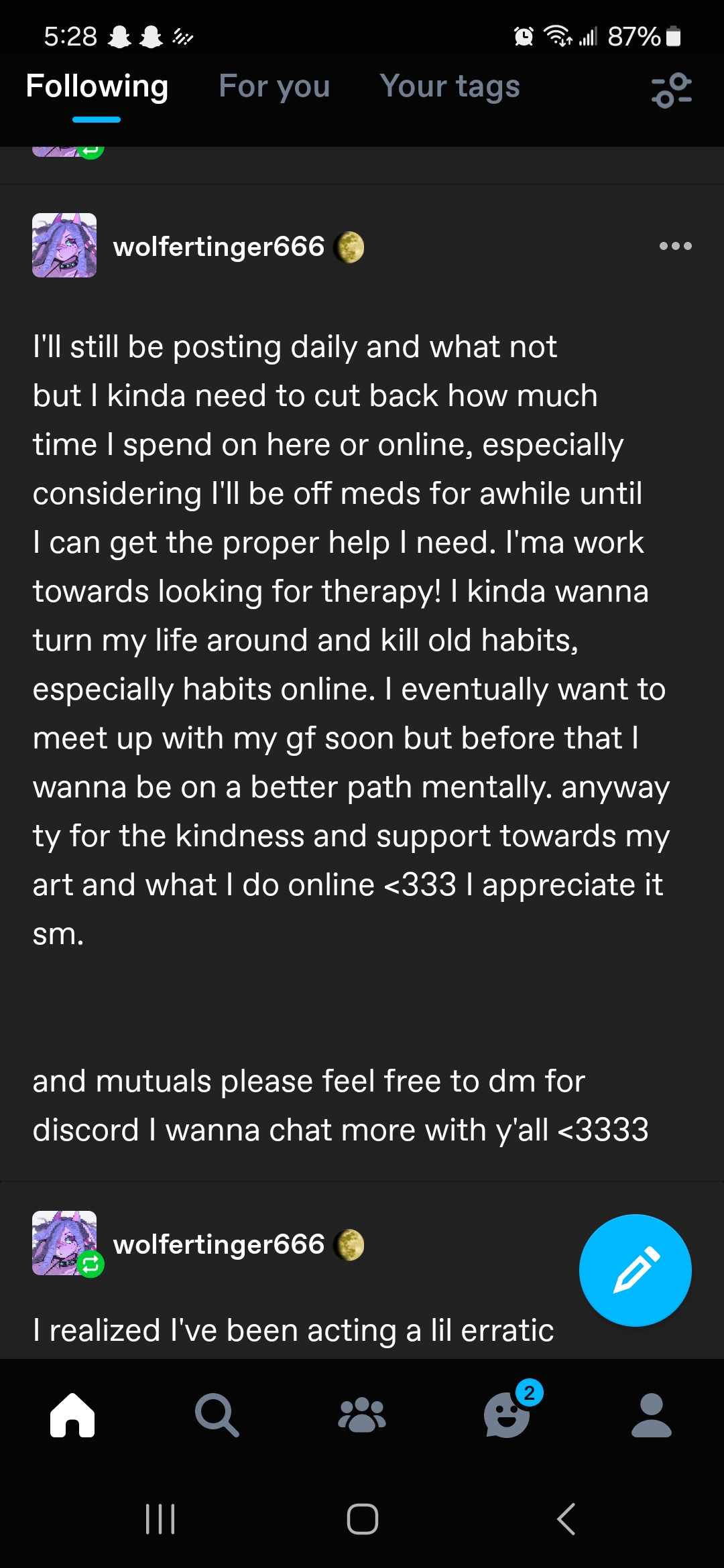Go to the account profile tab
The width and height of the screenshot is (724, 1568).
651,1415
